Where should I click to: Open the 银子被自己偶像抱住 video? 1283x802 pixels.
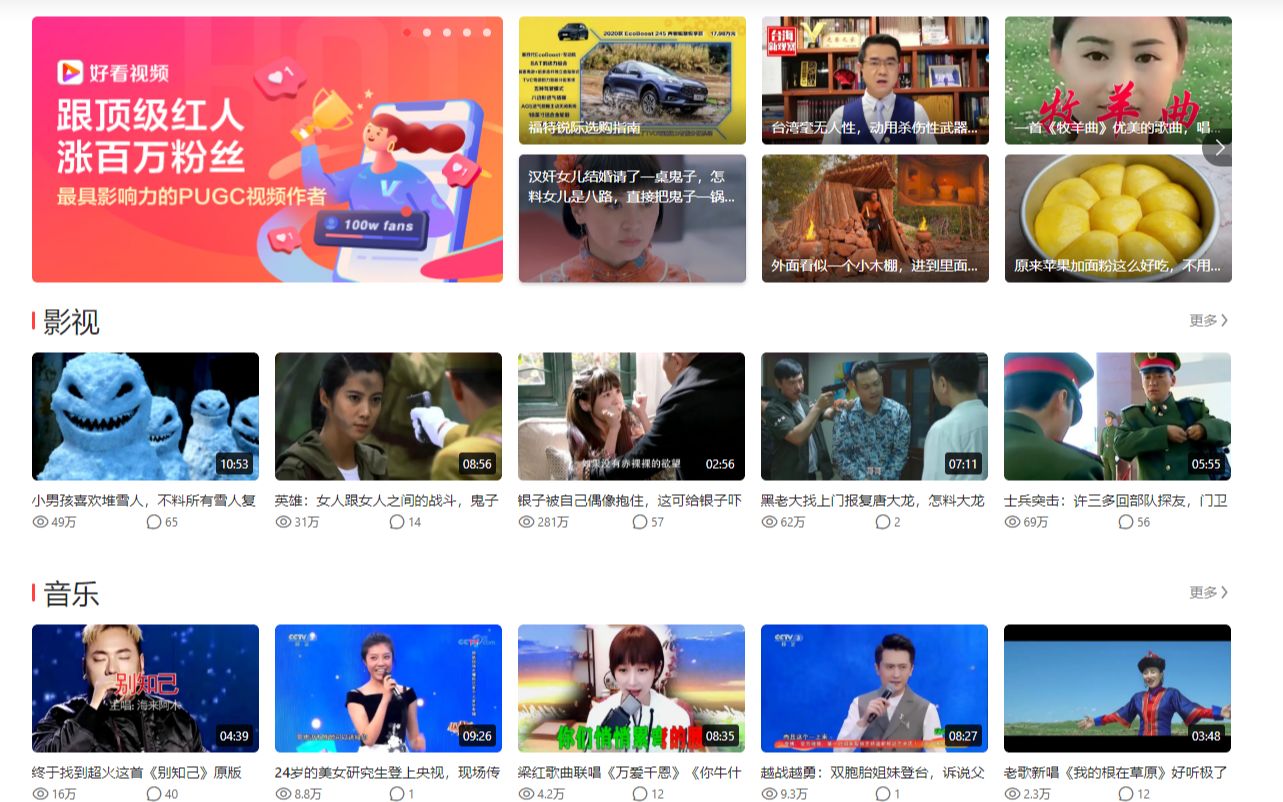tap(631, 416)
